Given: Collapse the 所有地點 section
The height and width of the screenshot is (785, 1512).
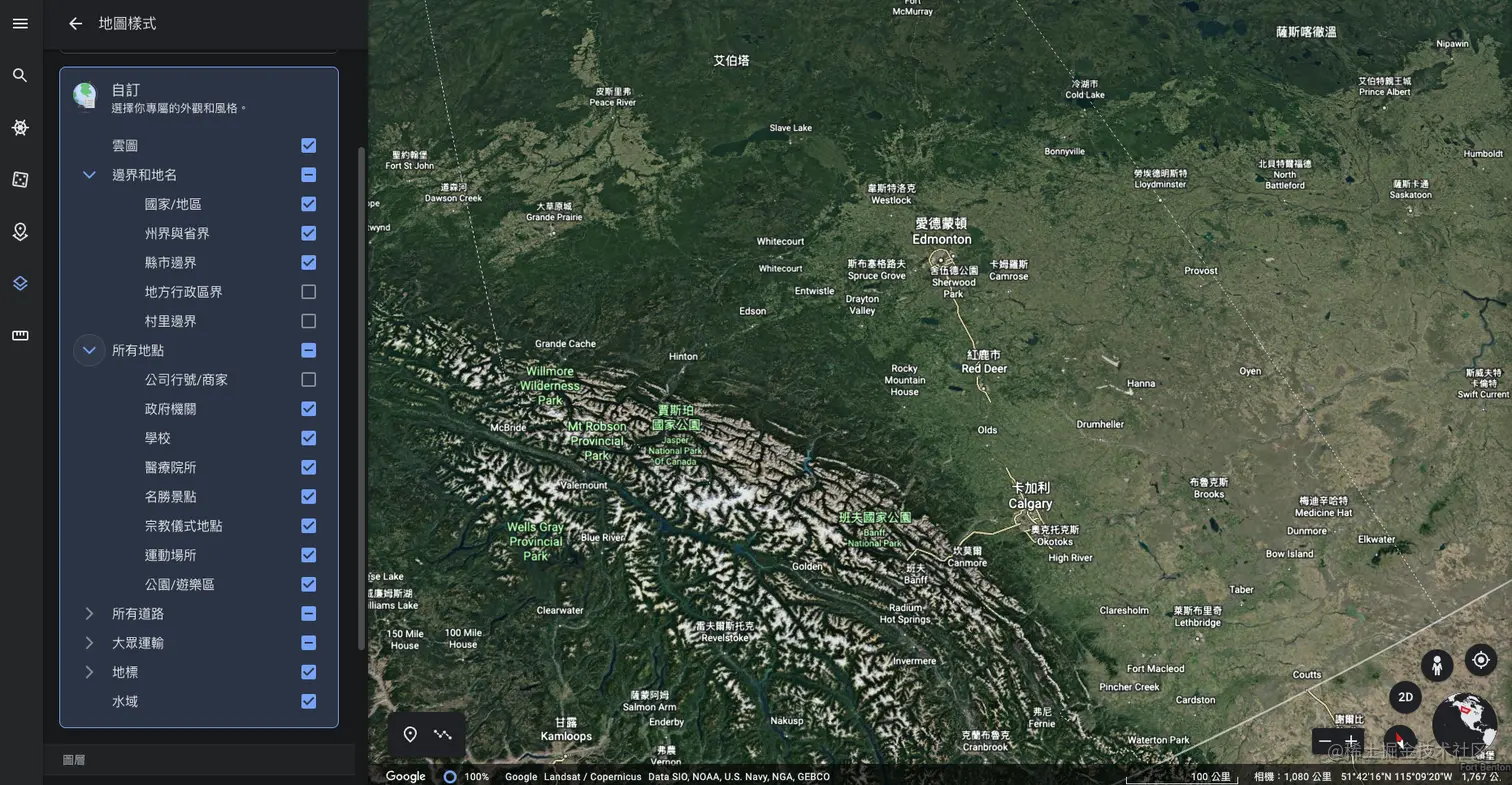Looking at the screenshot, I should pyautogui.click(x=89, y=350).
